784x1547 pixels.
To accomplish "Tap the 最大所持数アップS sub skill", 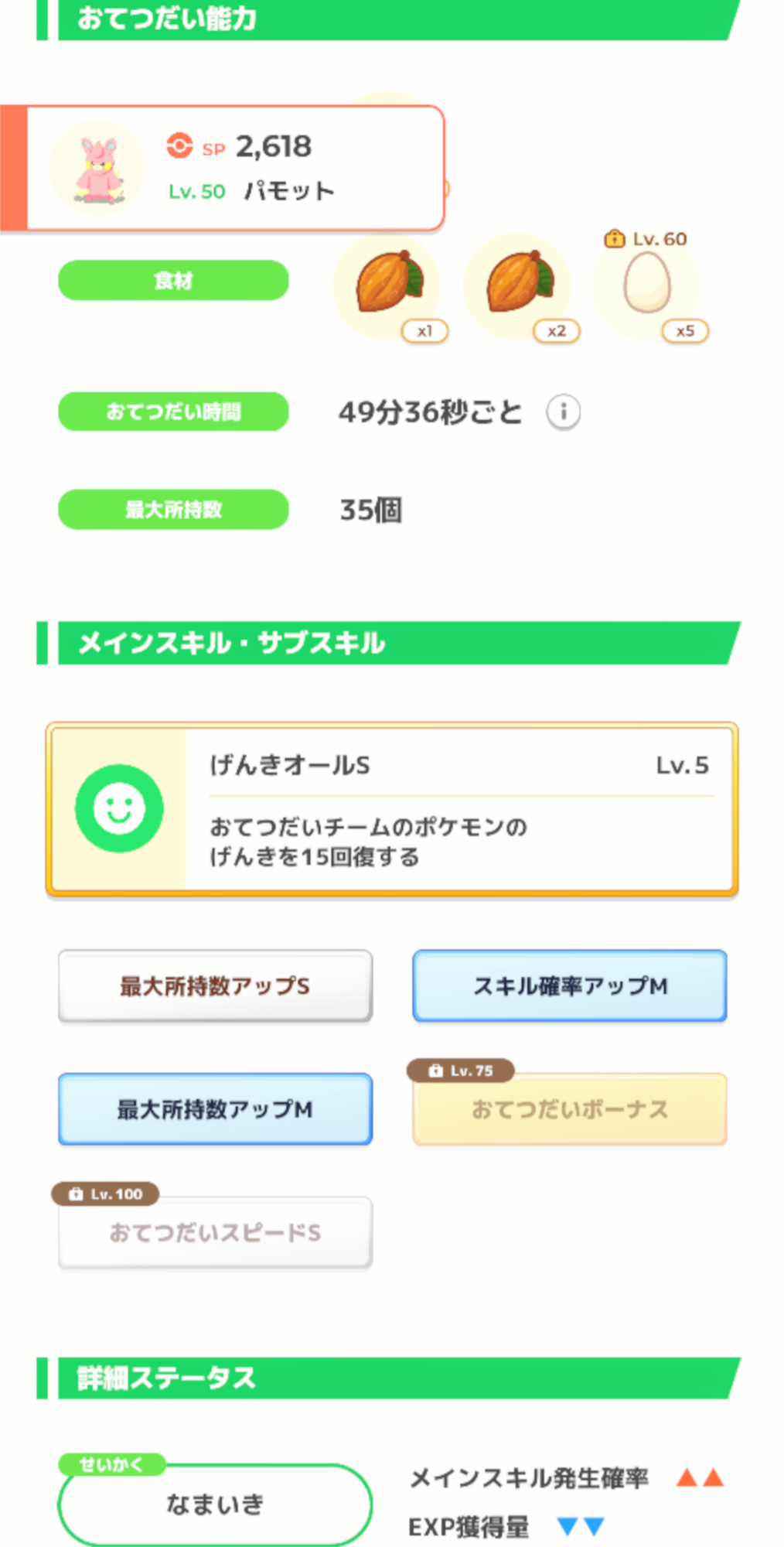I will tap(215, 986).
